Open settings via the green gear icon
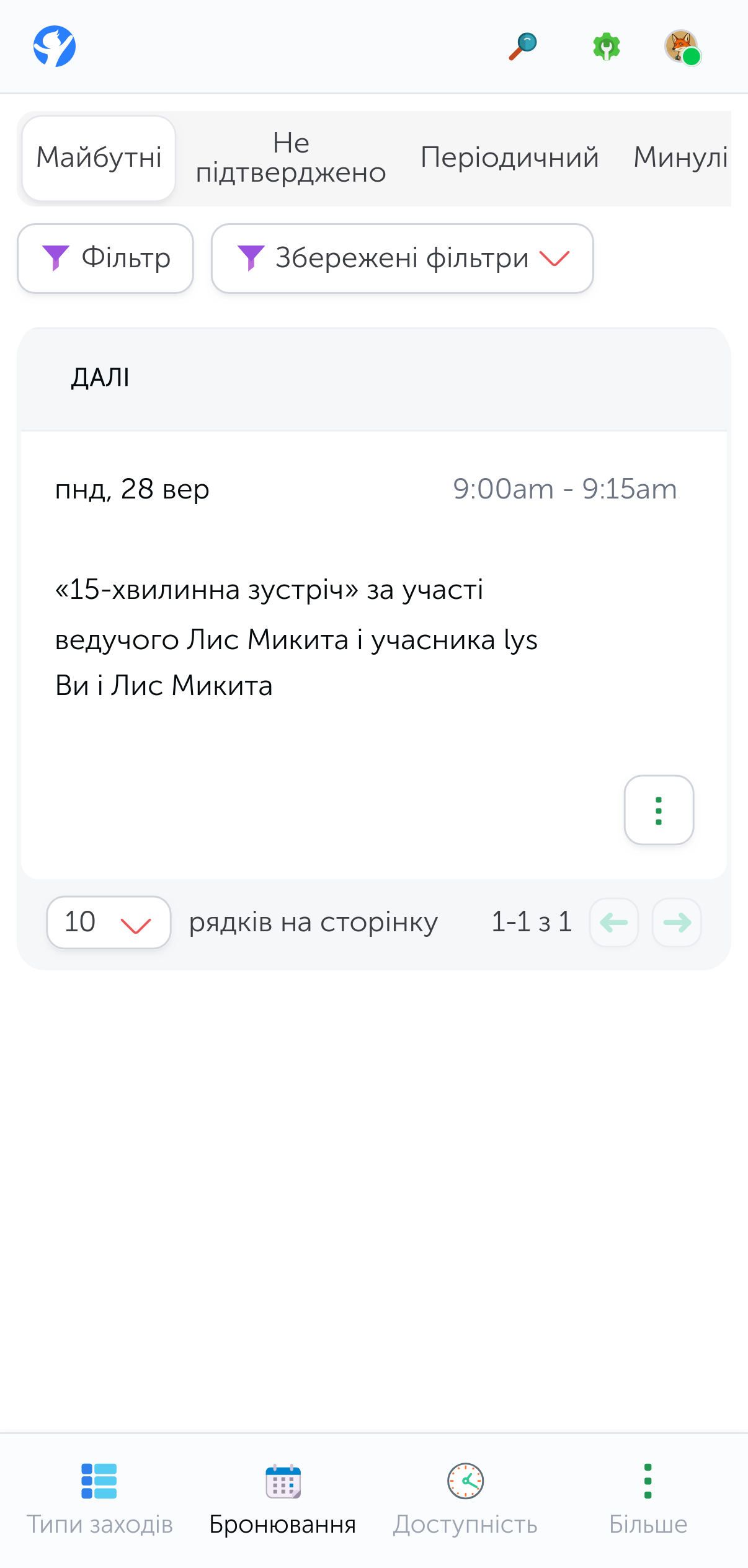 pos(607,47)
